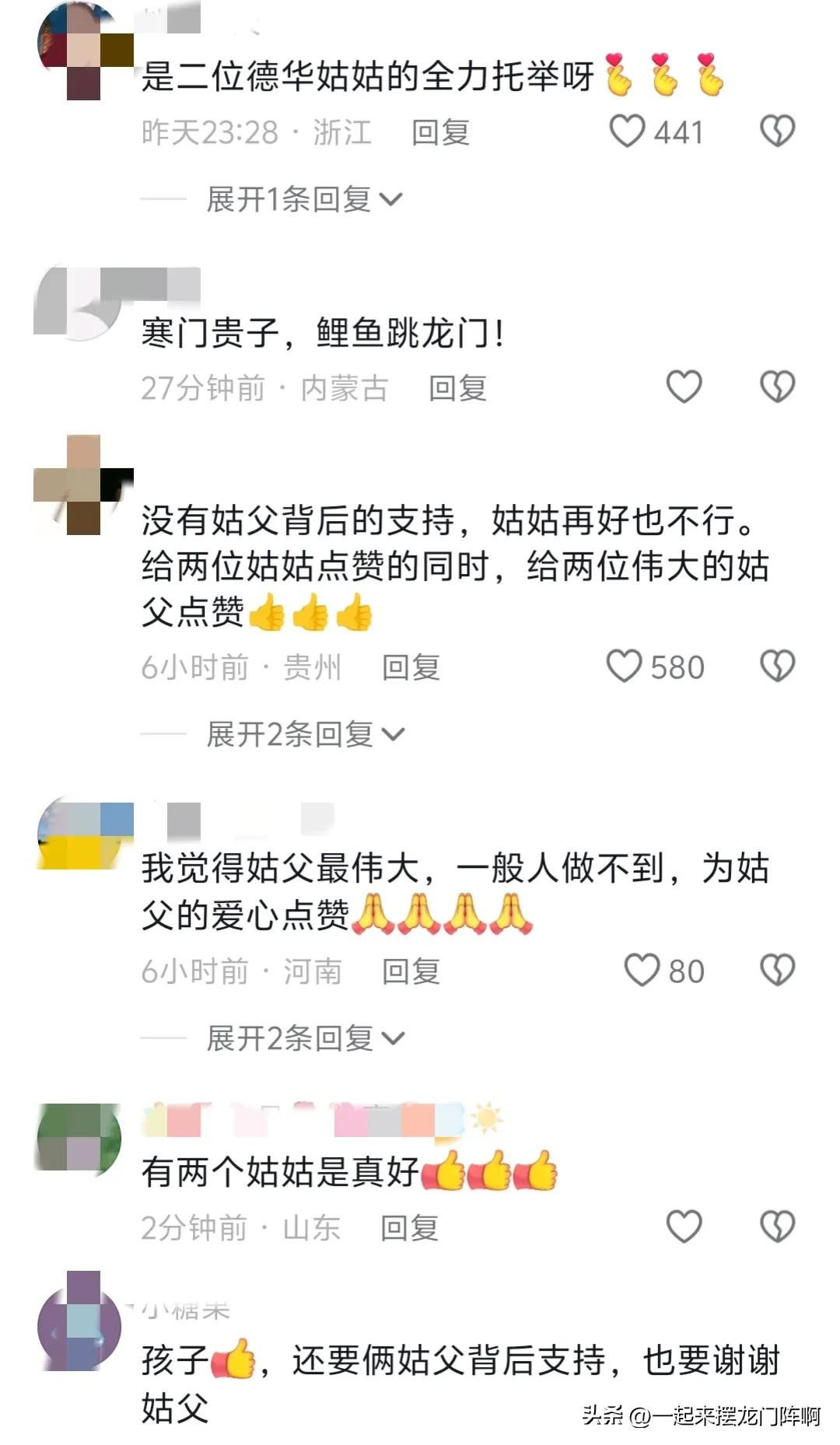
Task: Reply to the 河南 comment
Action: (x=411, y=971)
